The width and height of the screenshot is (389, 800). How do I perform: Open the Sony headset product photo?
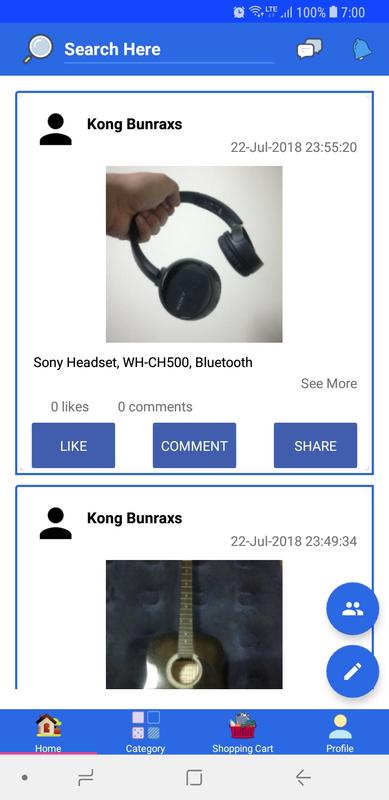point(194,254)
